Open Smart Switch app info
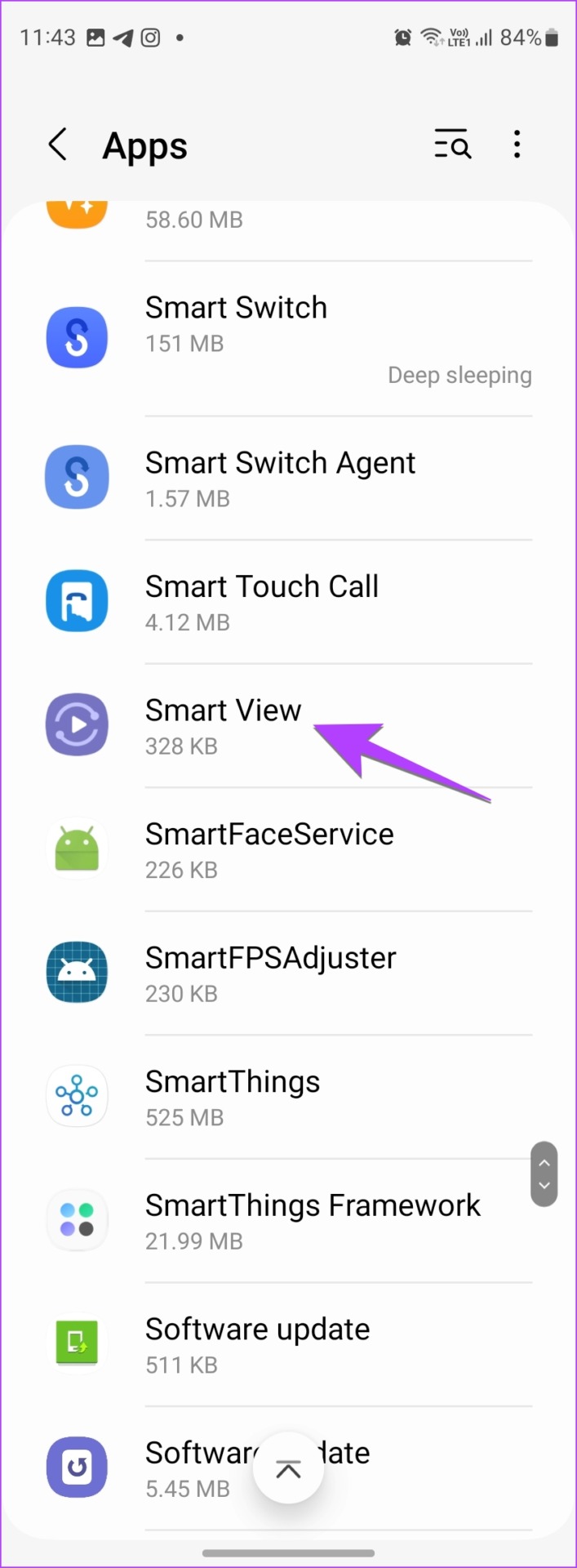The width and height of the screenshot is (577, 1568). [288, 336]
